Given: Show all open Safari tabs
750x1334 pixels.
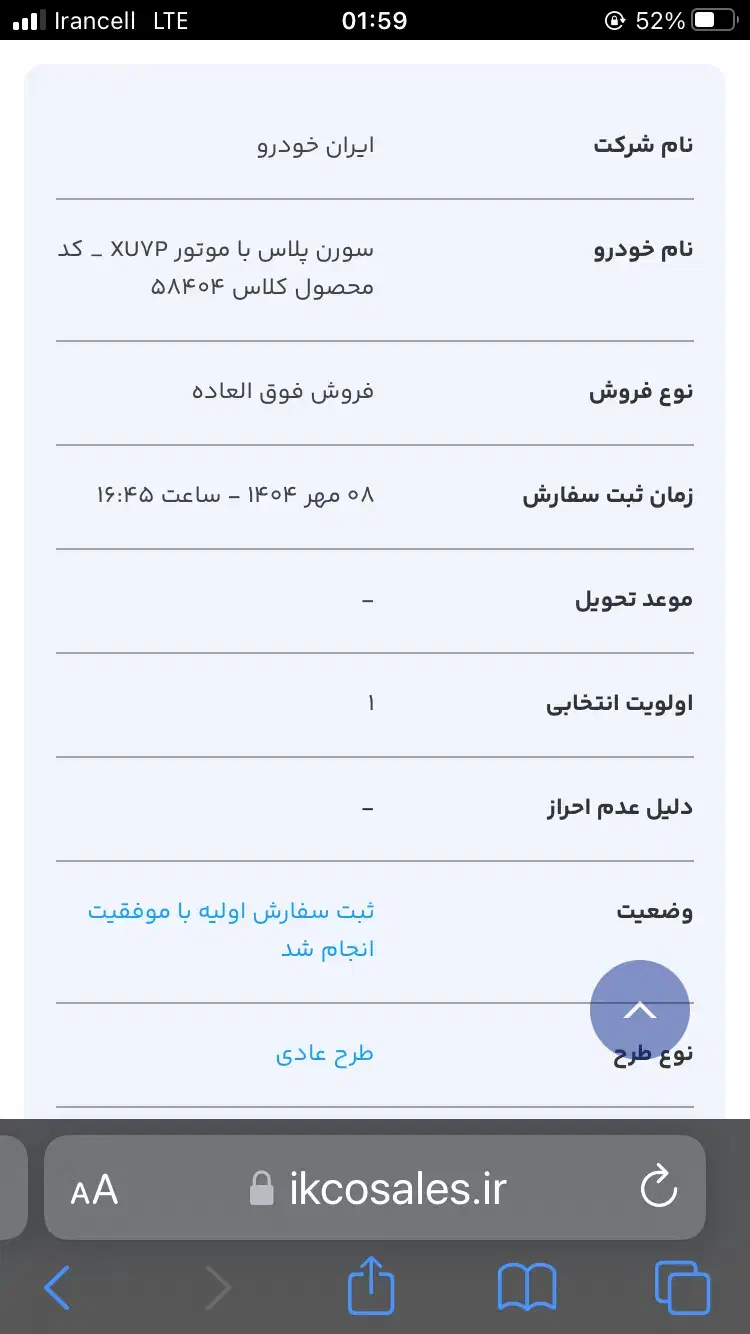Looking at the screenshot, I should point(681,1286).
